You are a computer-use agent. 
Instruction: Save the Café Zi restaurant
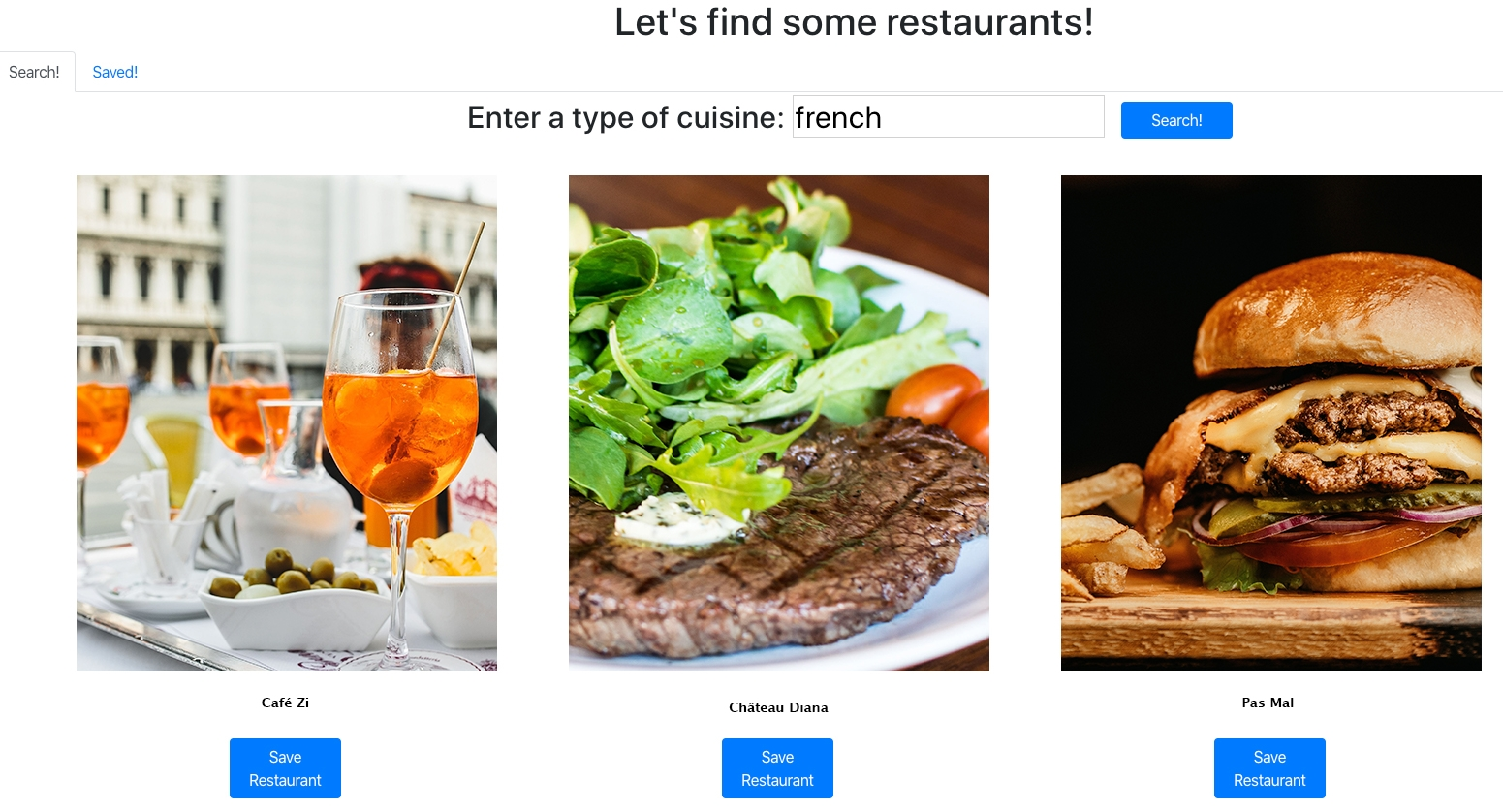(x=285, y=768)
